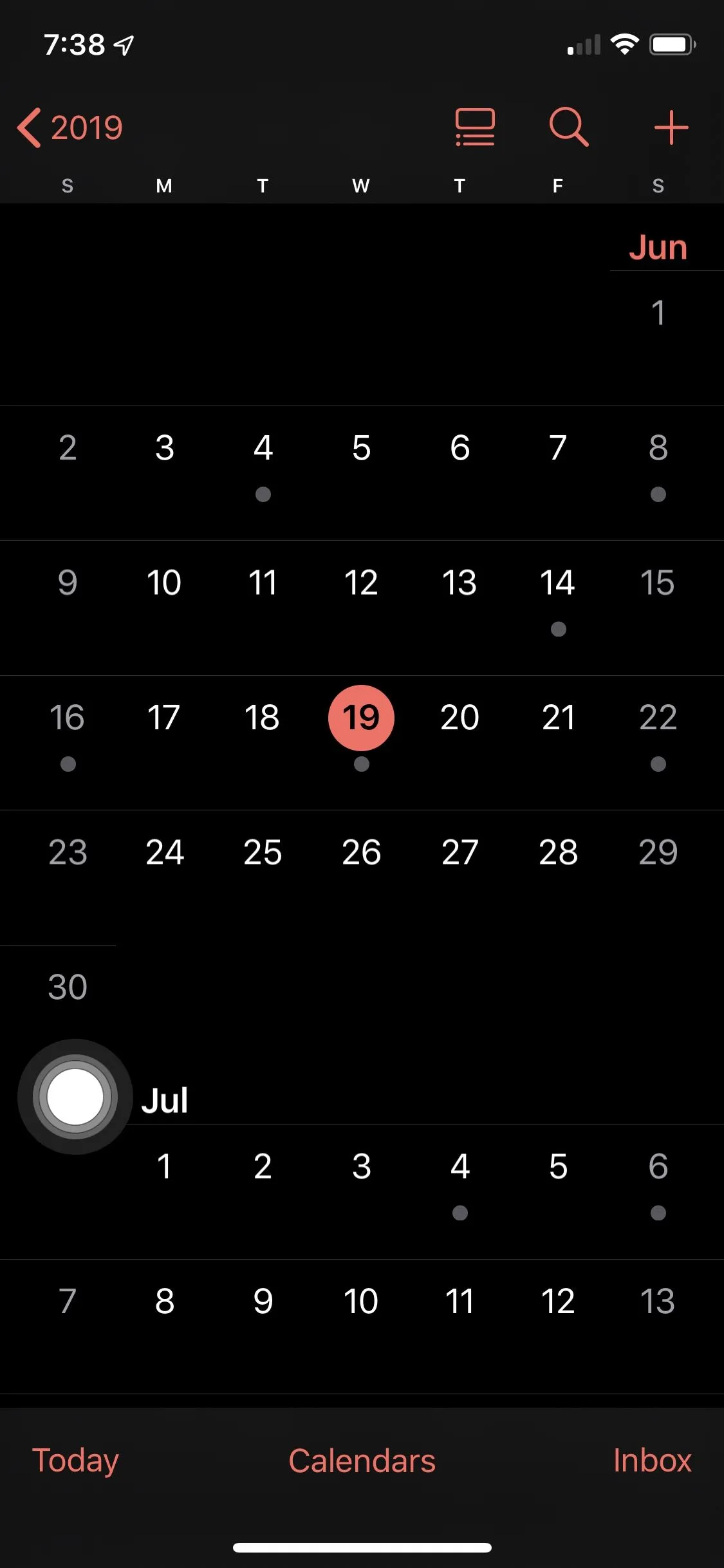Jump to Today
Viewport: 724px width, 1568px height.
[75, 1460]
